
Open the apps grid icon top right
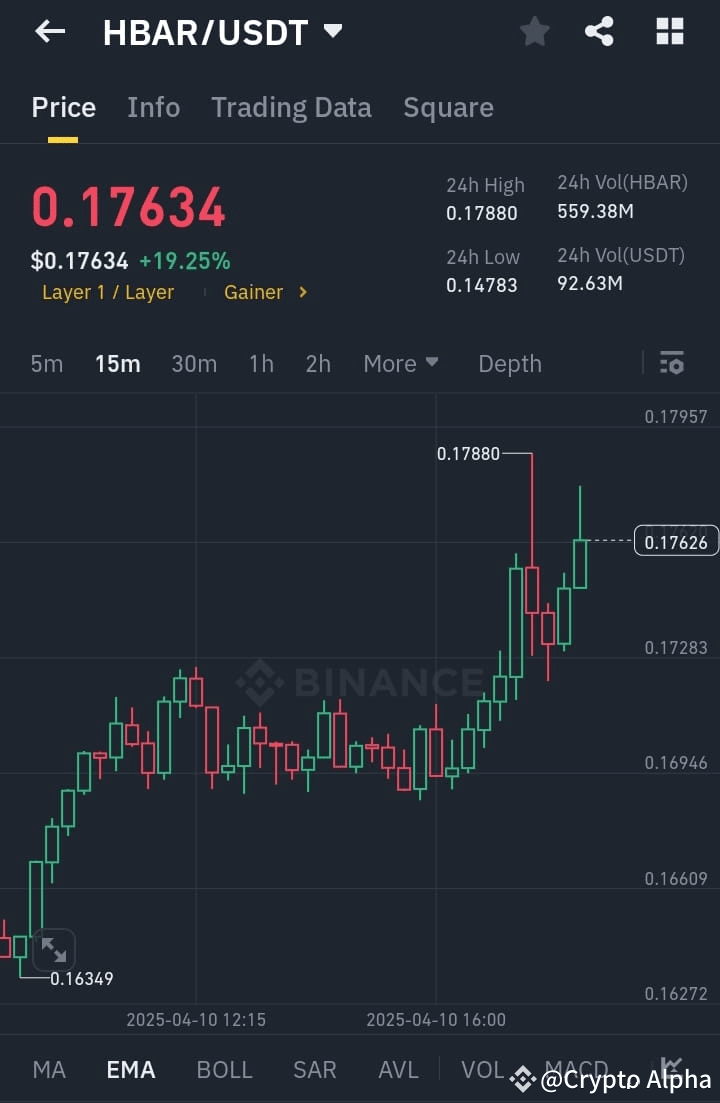(668, 31)
